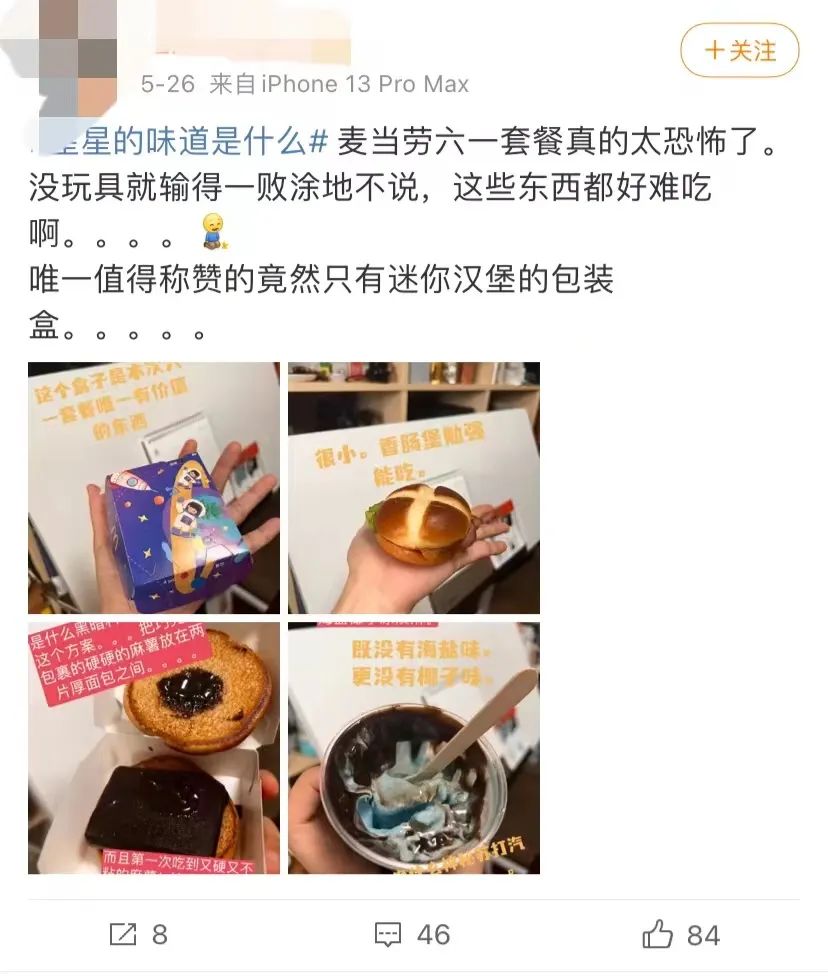Screen dimensions: 828x979
Task: Like this post with 84 likes
Action: (682, 935)
